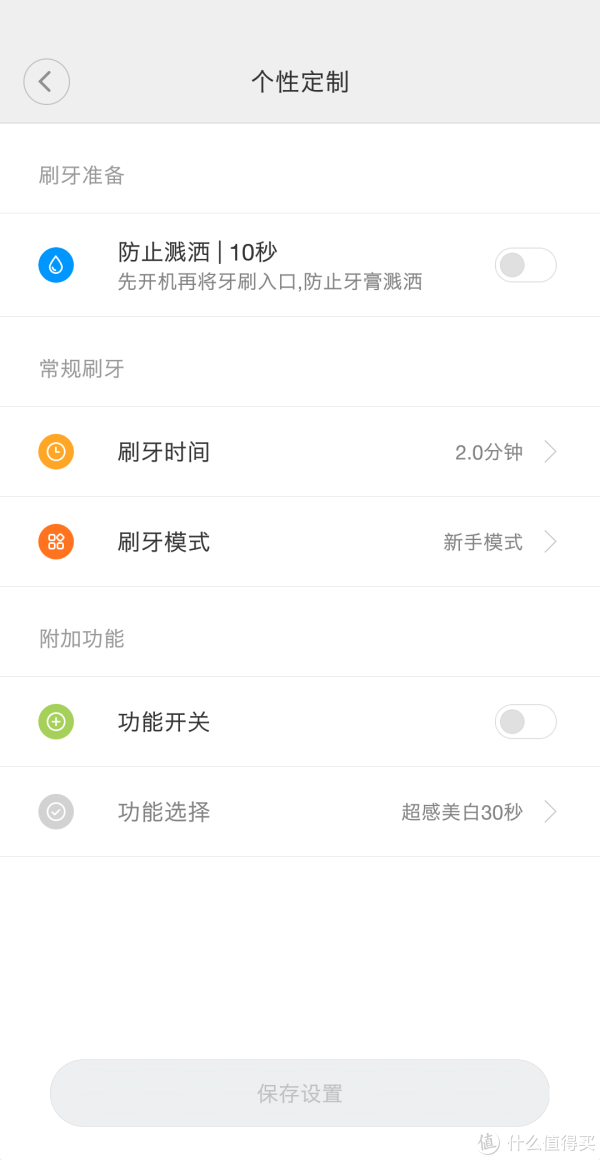Open the 刷牙时间 setting
The height and width of the screenshot is (1160, 600).
pyautogui.click(x=300, y=451)
